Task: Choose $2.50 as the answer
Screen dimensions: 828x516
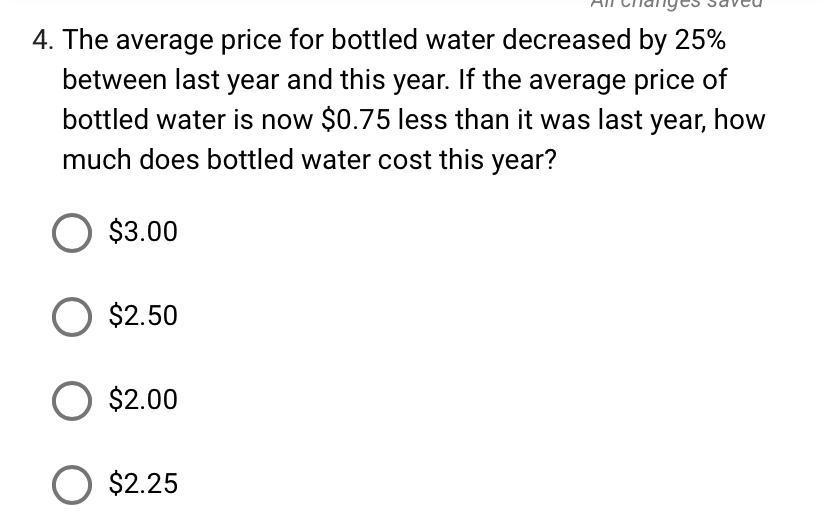Action: point(72,317)
